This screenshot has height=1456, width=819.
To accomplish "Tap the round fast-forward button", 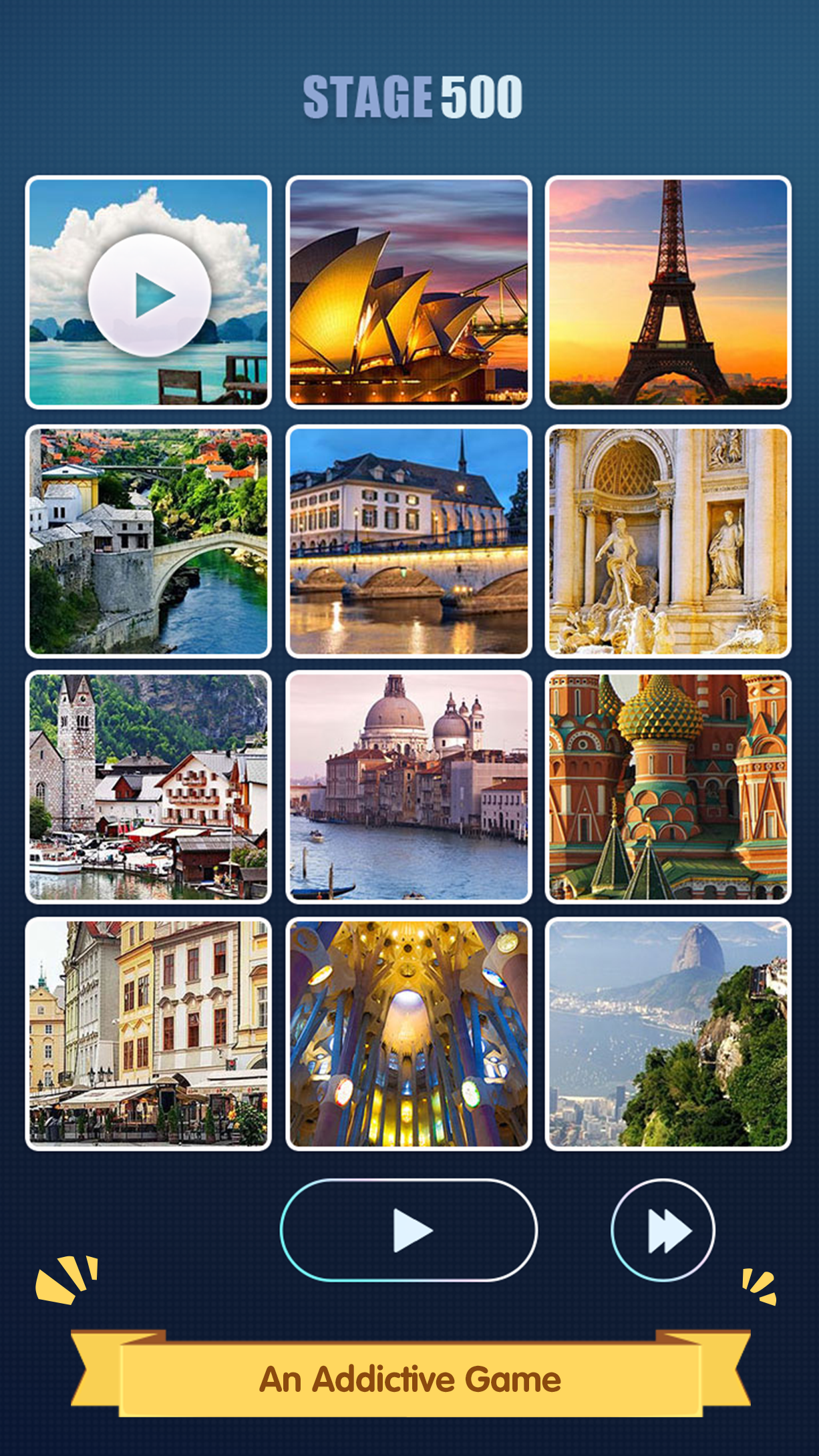I will pyautogui.click(x=663, y=1230).
